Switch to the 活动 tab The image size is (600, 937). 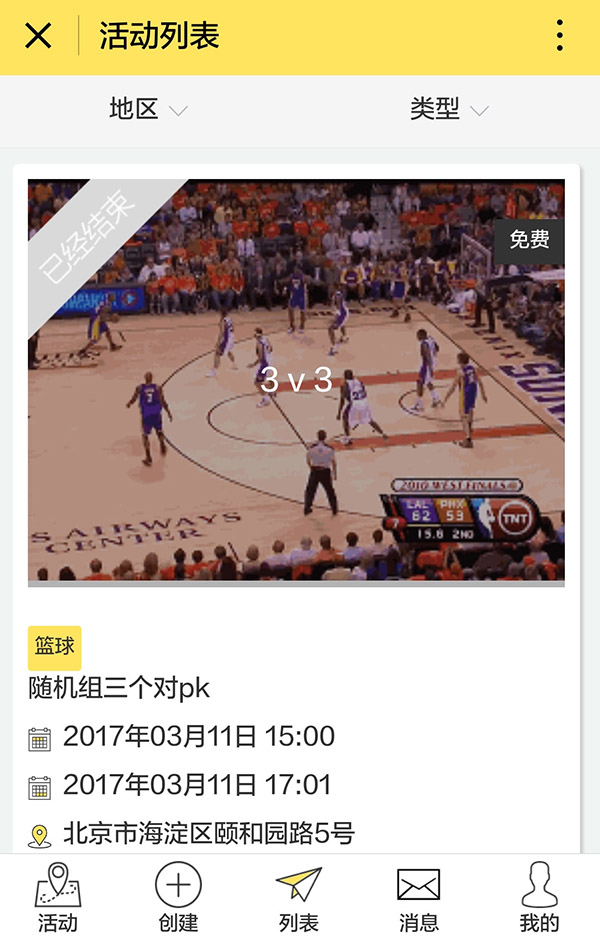point(58,896)
